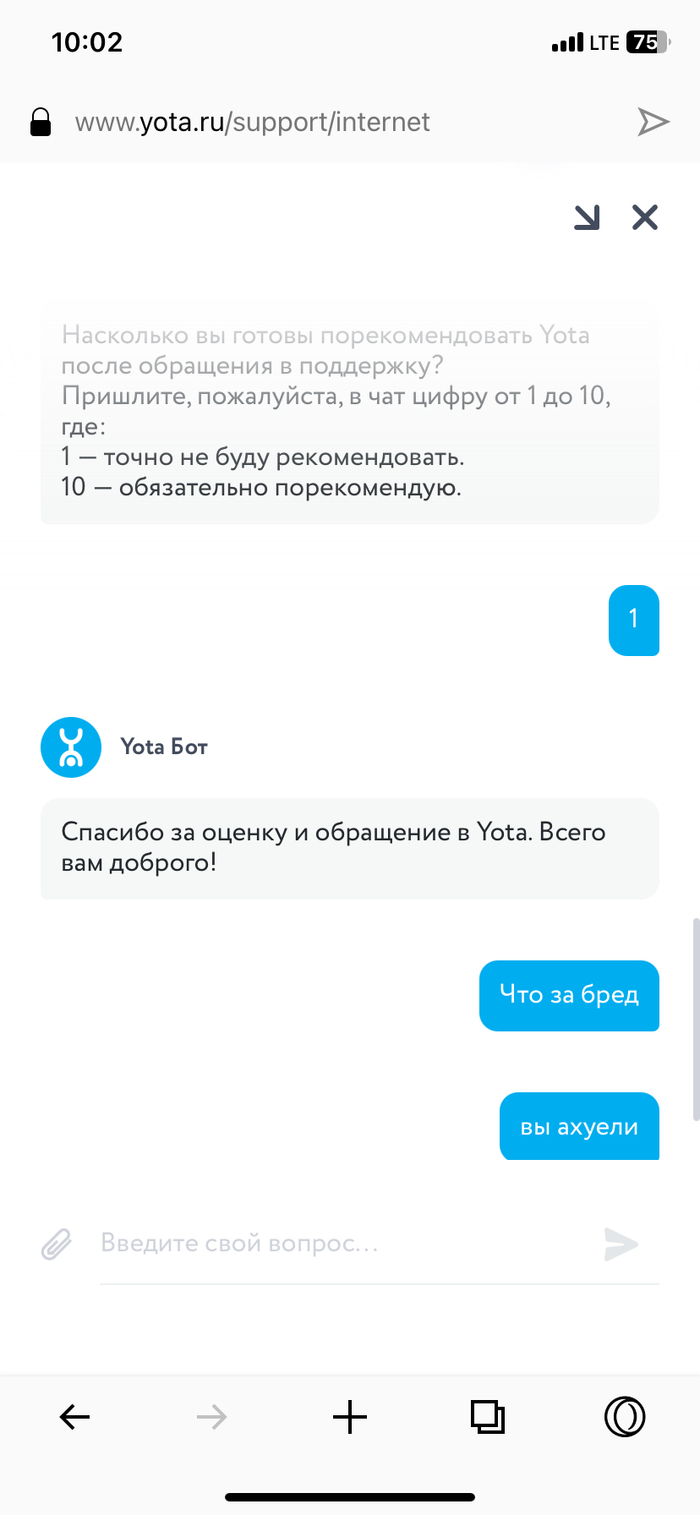Image resolution: width=700 pixels, height=1515 pixels.
Task: Focus the 'Введите свой вопрос…' message field
Action: pos(340,1244)
